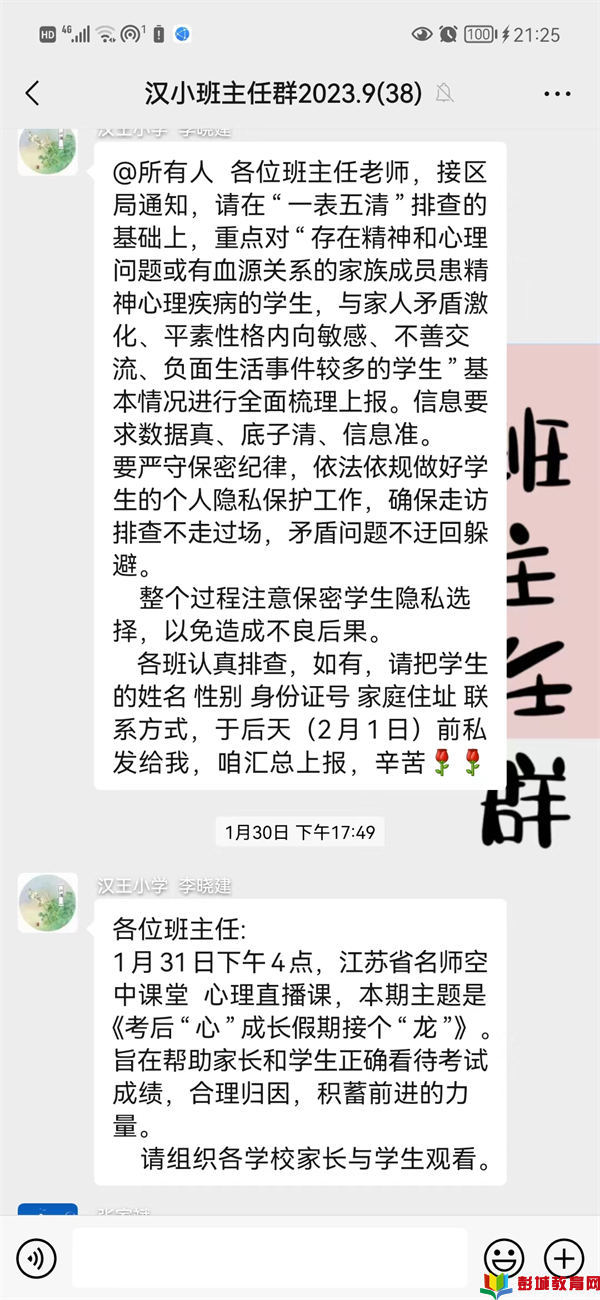Open the plus attachment menu

[x=563, y=1258]
